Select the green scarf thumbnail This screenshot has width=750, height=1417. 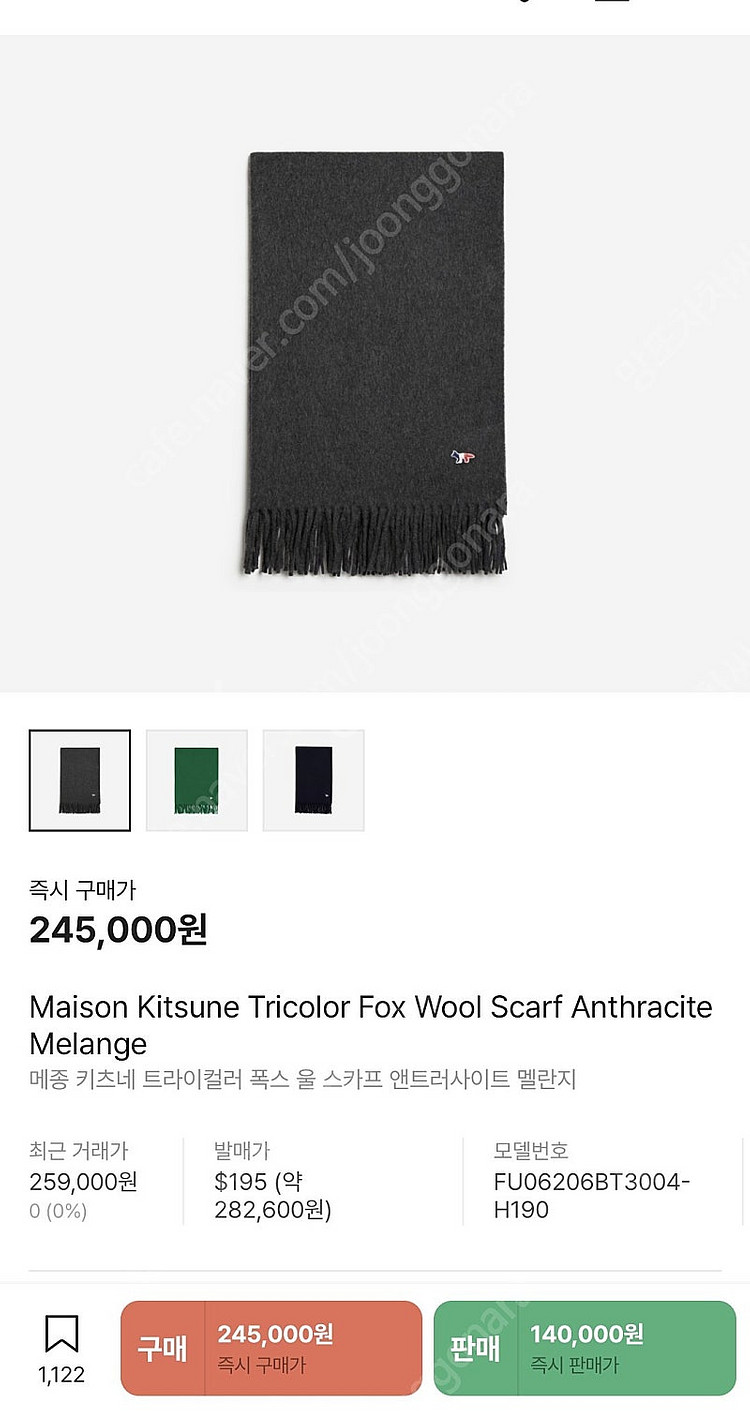pos(197,780)
